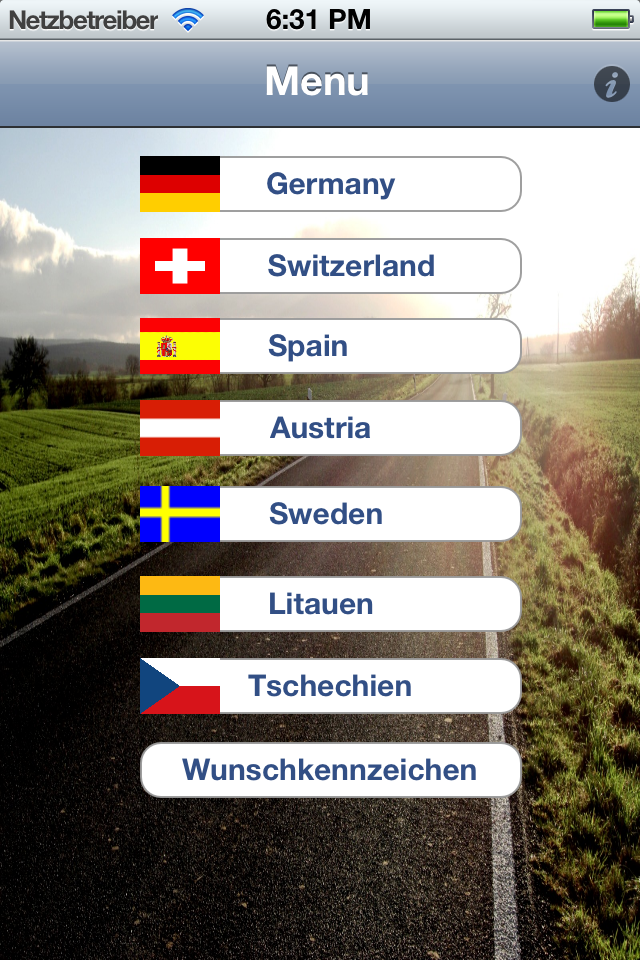Select Litauen from the list

click(331, 604)
